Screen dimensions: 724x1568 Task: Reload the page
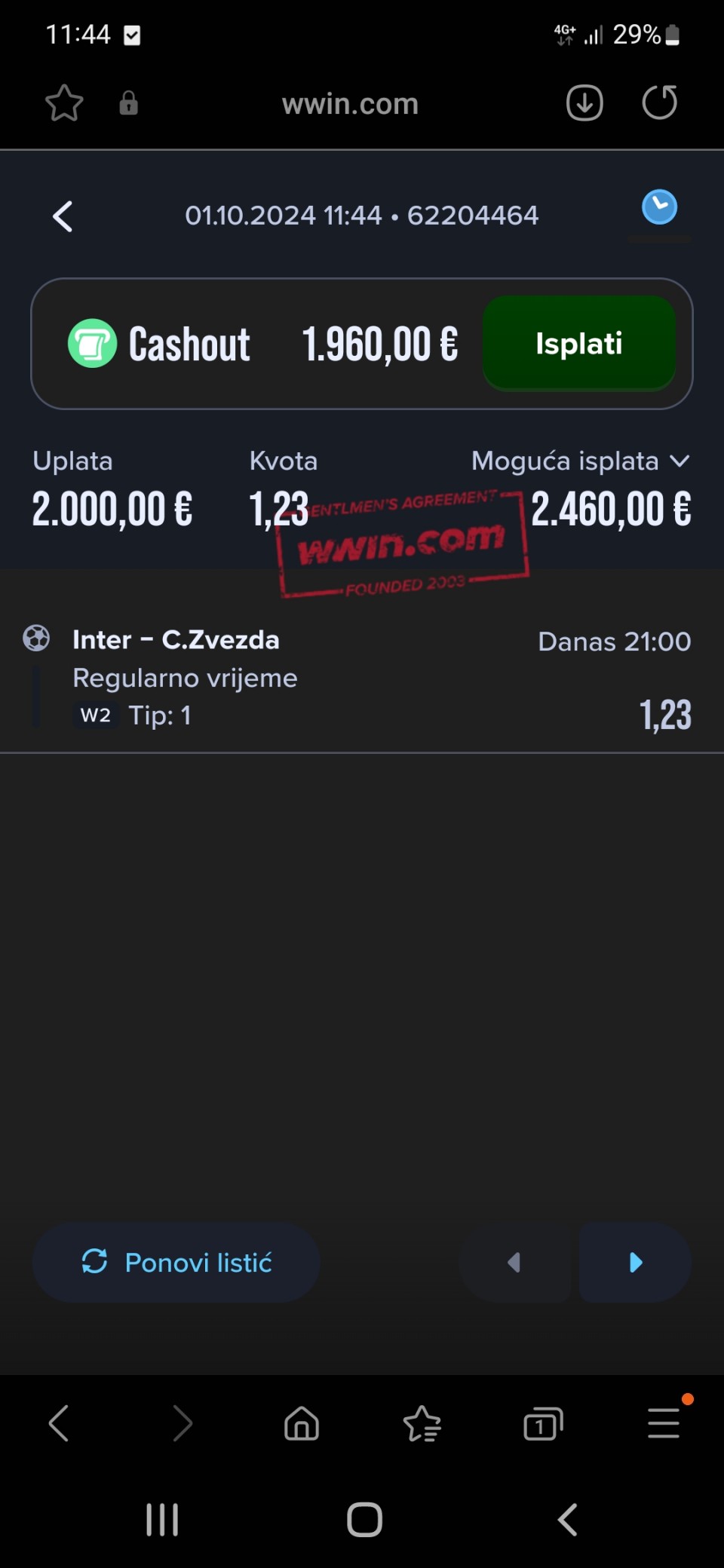pos(660,103)
